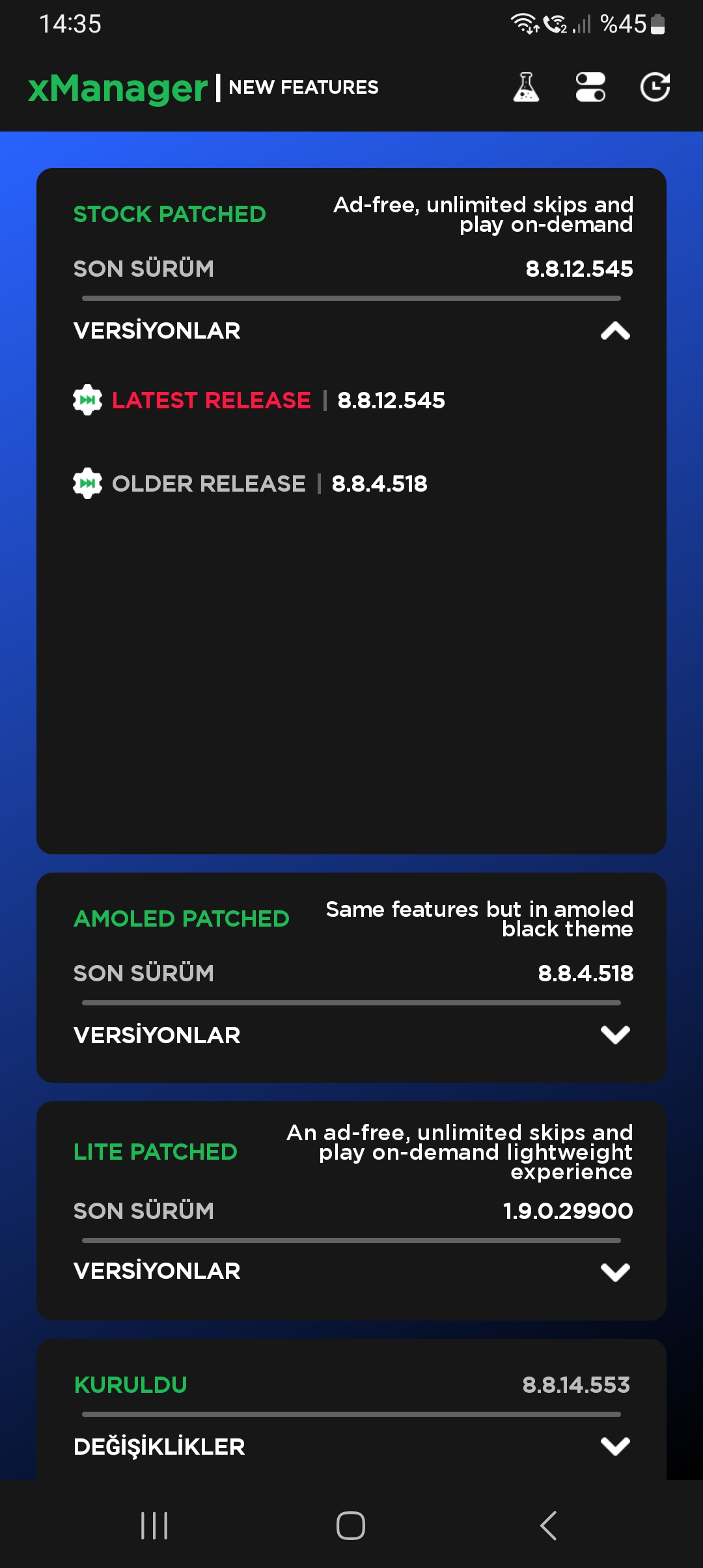Select Older Release 8.8.4.518
Screen dimensions: 703x1568
tap(250, 484)
